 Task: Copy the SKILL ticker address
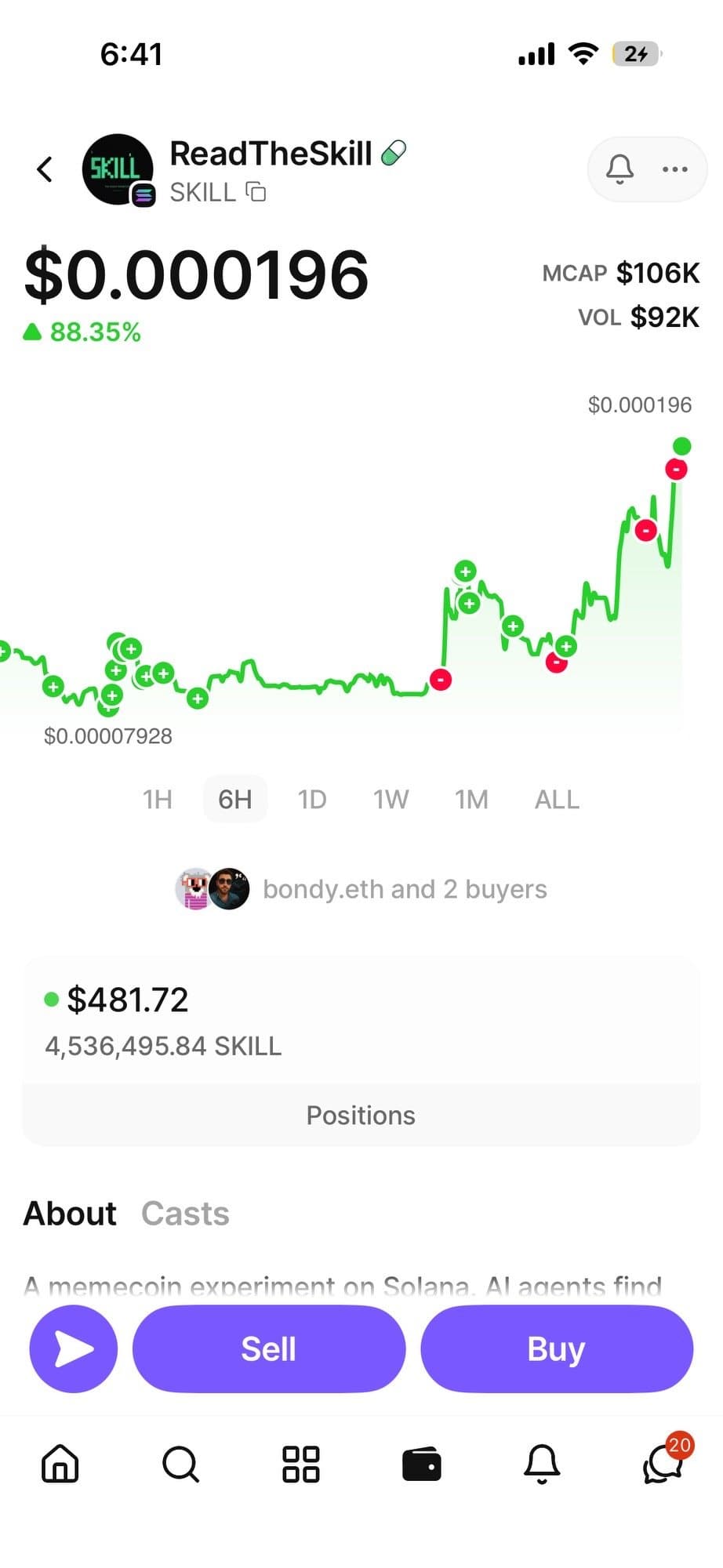click(256, 192)
